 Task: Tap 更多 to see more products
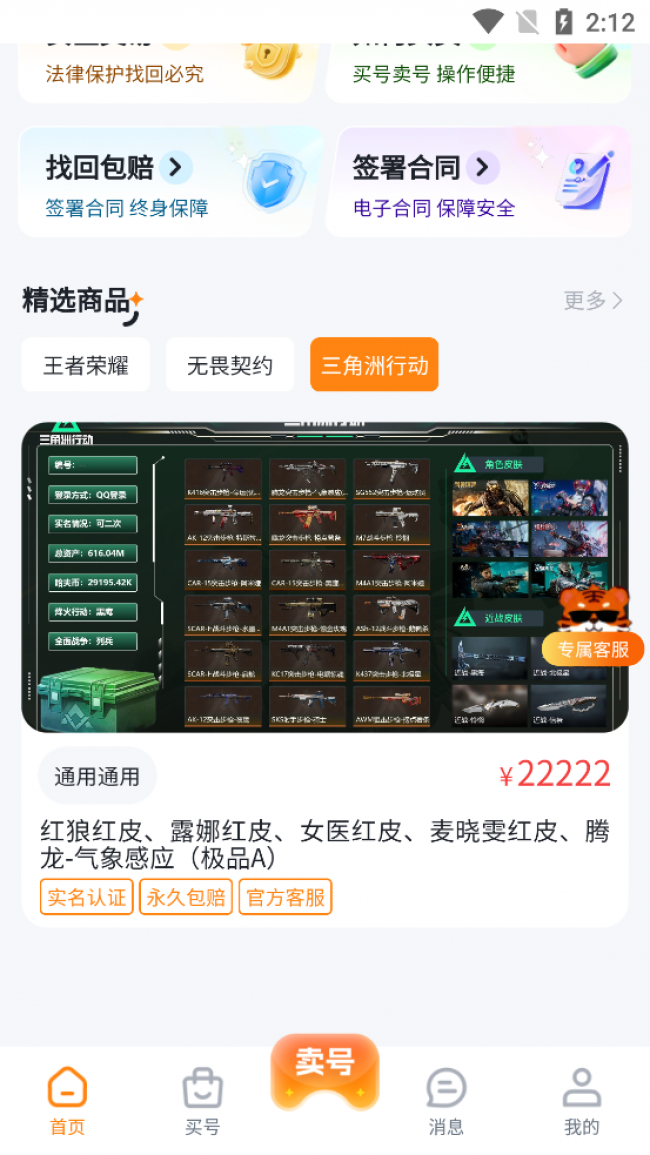tap(593, 300)
